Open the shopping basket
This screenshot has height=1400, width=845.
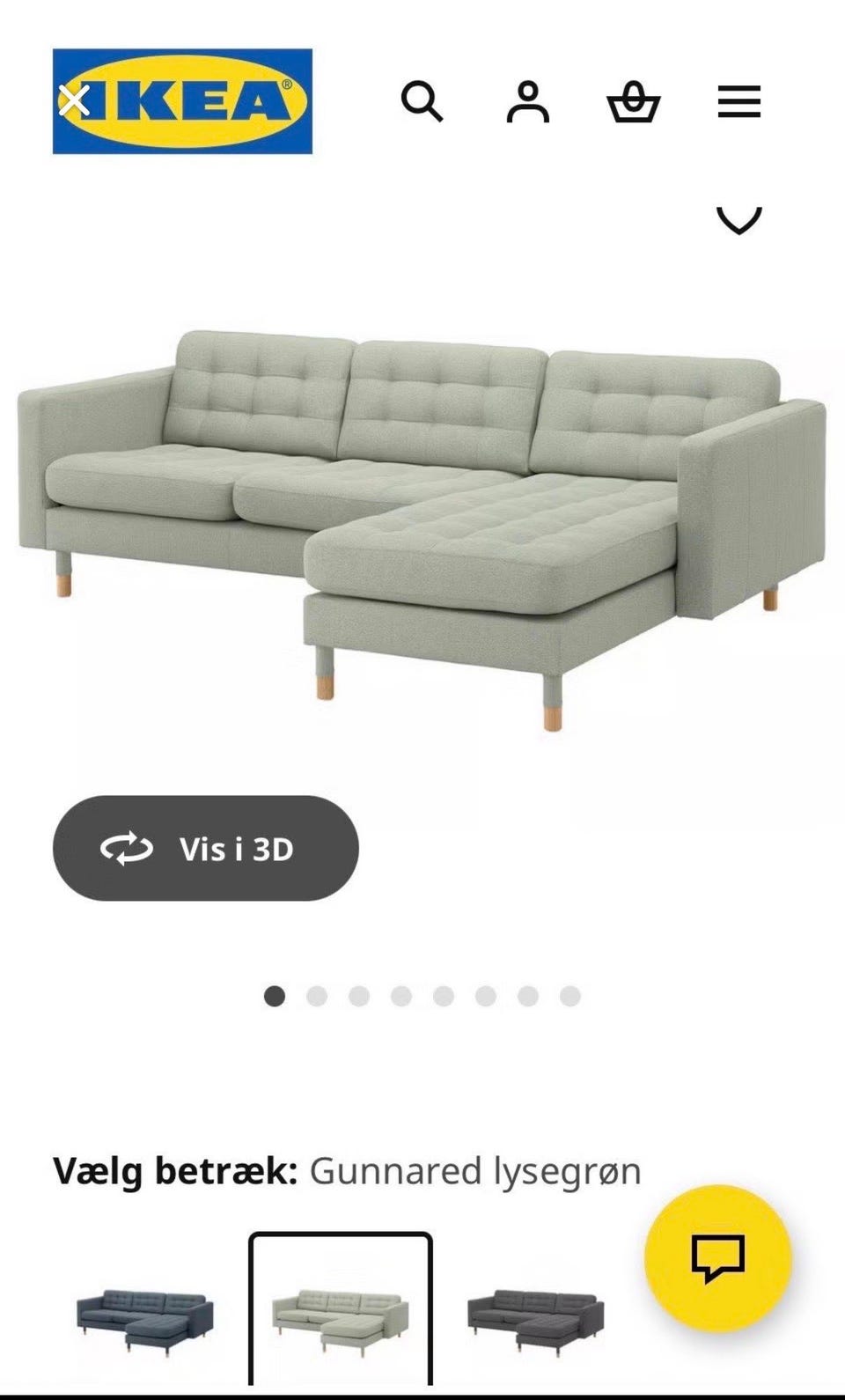tap(634, 101)
